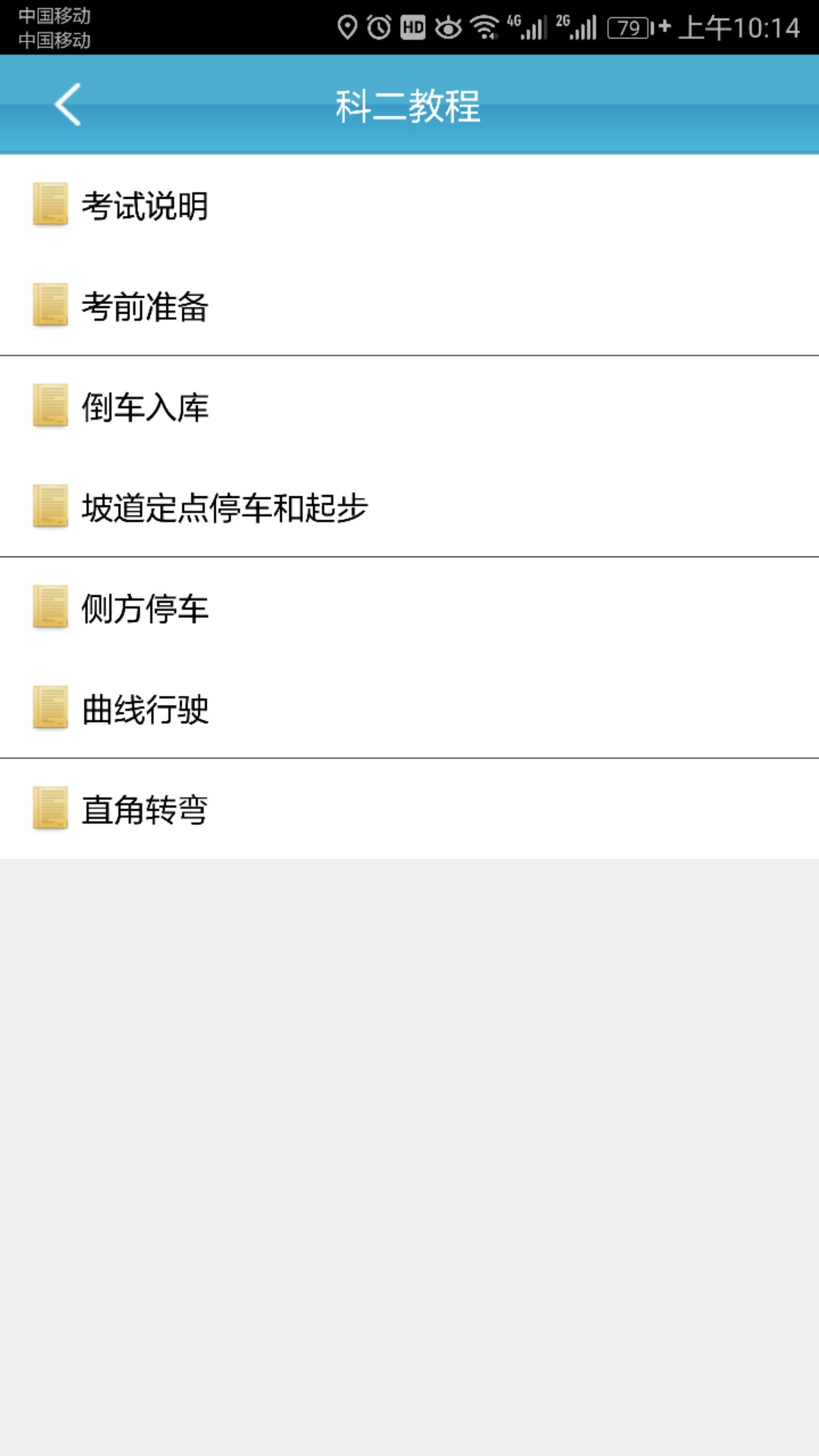Open the 考前准备 tutorial entry
This screenshot has height=1456, width=819.
tap(303, 306)
